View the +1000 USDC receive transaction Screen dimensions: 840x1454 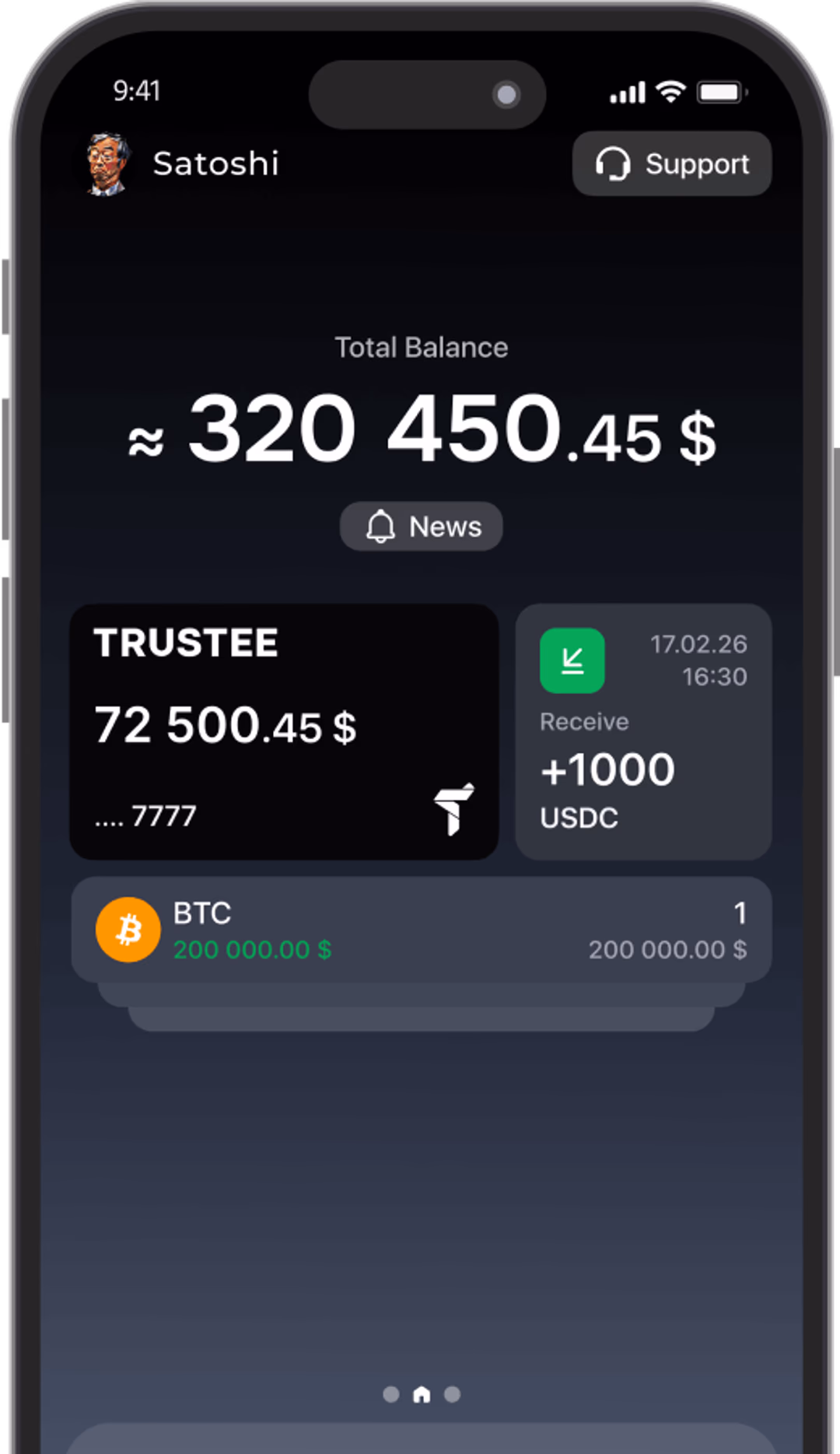click(643, 732)
